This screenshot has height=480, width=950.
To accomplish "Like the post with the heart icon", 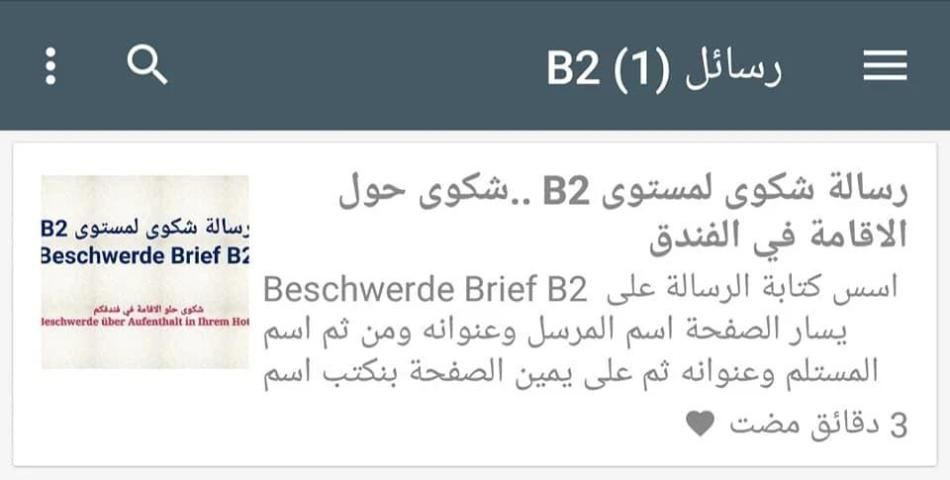I will 701,425.
